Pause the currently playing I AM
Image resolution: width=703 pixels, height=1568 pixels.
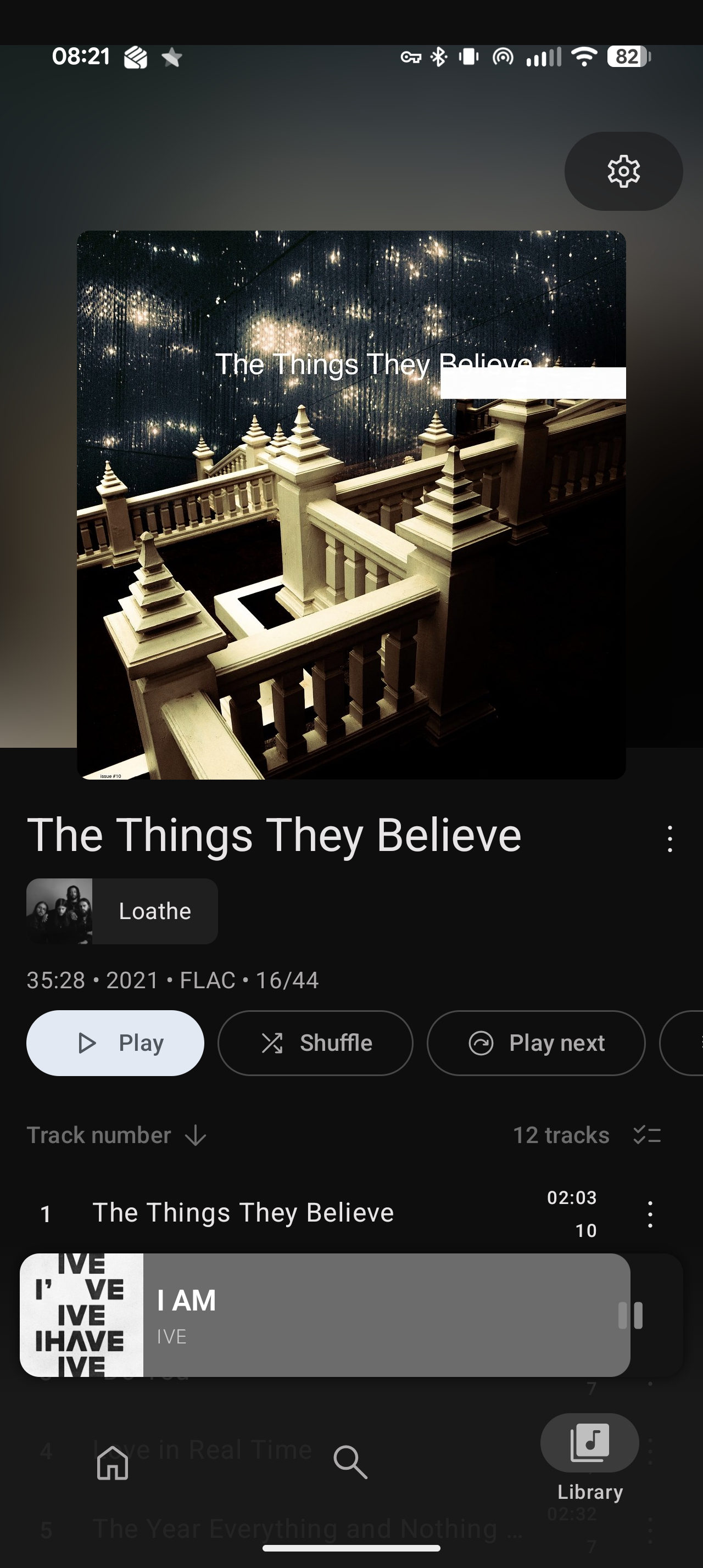coord(631,1315)
